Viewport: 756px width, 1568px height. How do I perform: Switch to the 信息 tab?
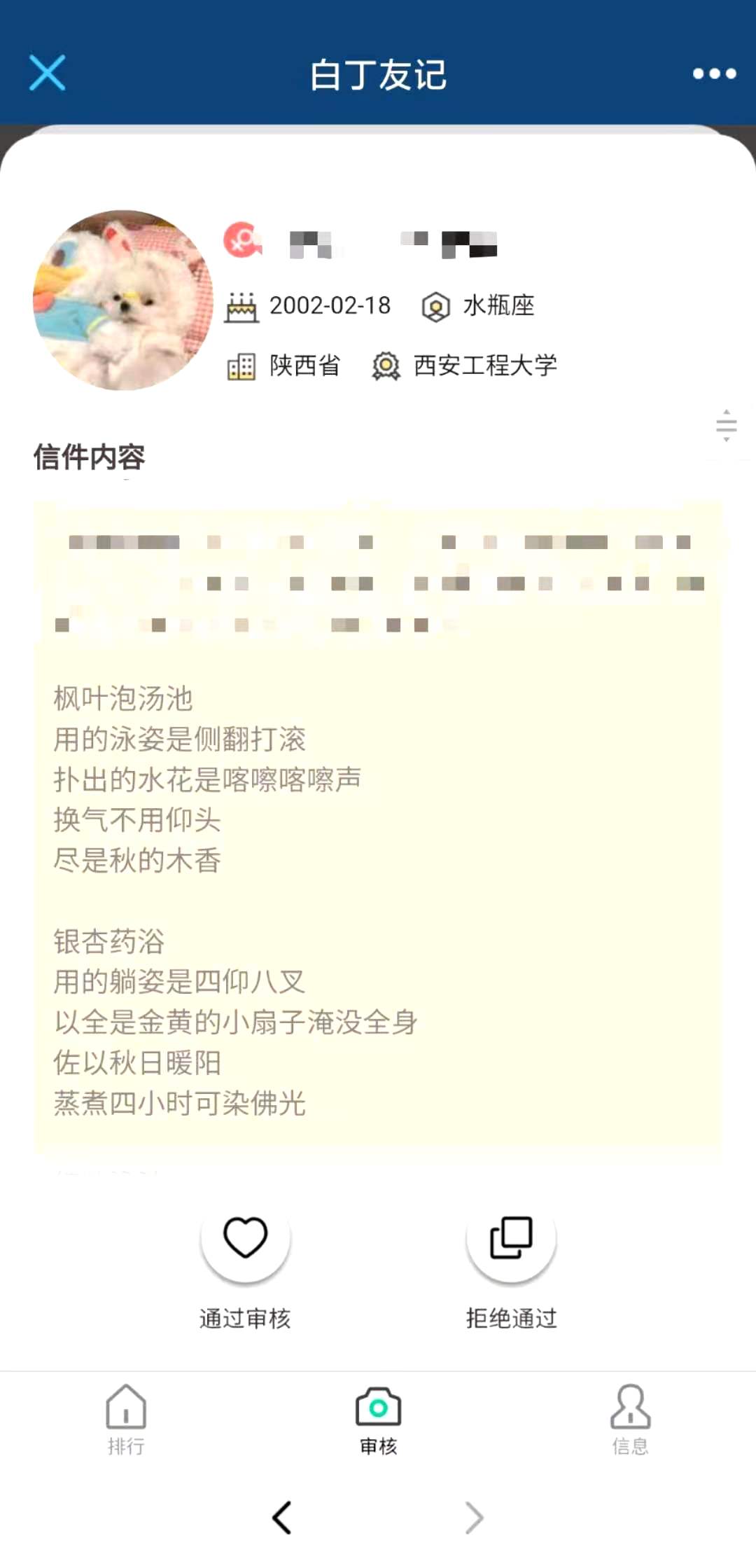coord(630,1419)
